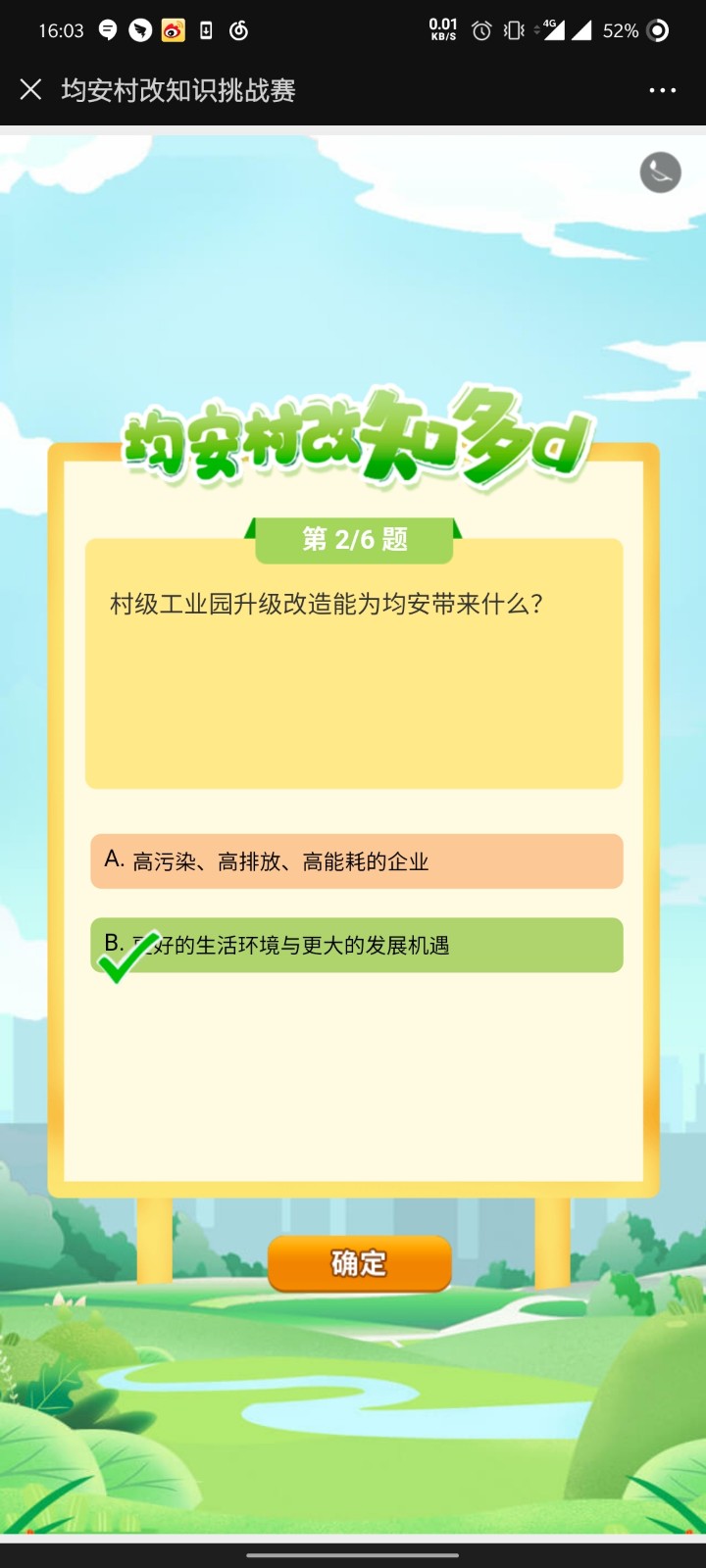Tap the round grey icon at top right

pyautogui.click(x=660, y=172)
